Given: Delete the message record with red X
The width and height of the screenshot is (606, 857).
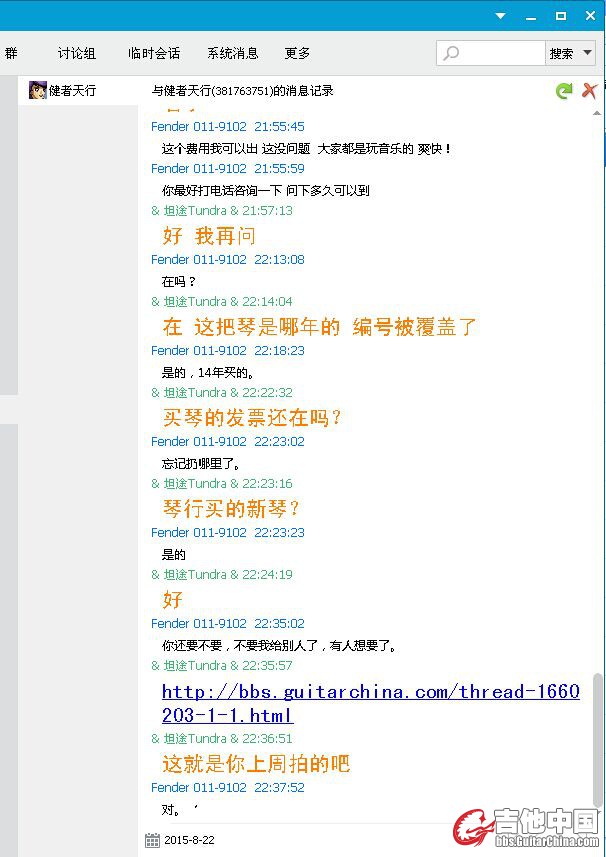Looking at the screenshot, I should pyautogui.click(x=590, y=91).
